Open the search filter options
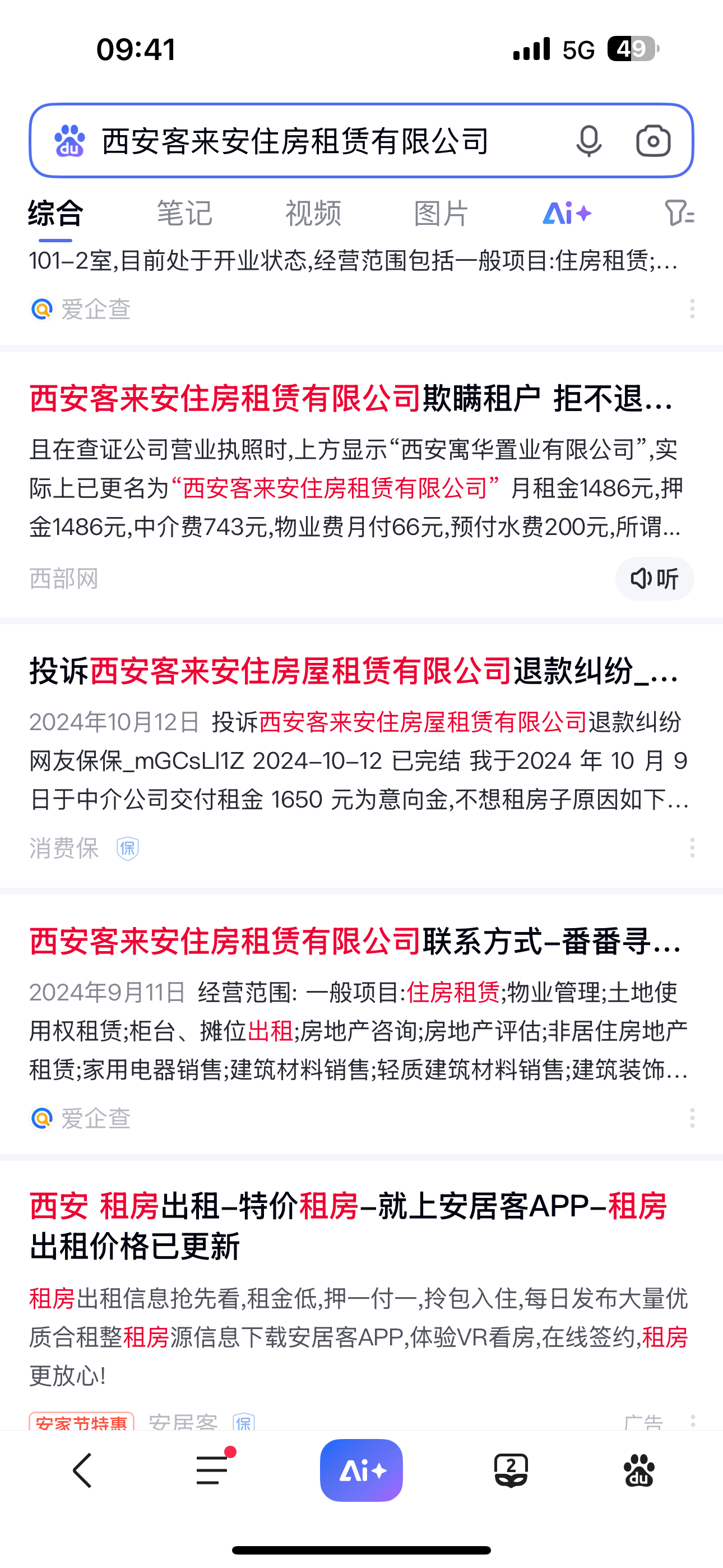723x1568 pixels. (679, 213)
